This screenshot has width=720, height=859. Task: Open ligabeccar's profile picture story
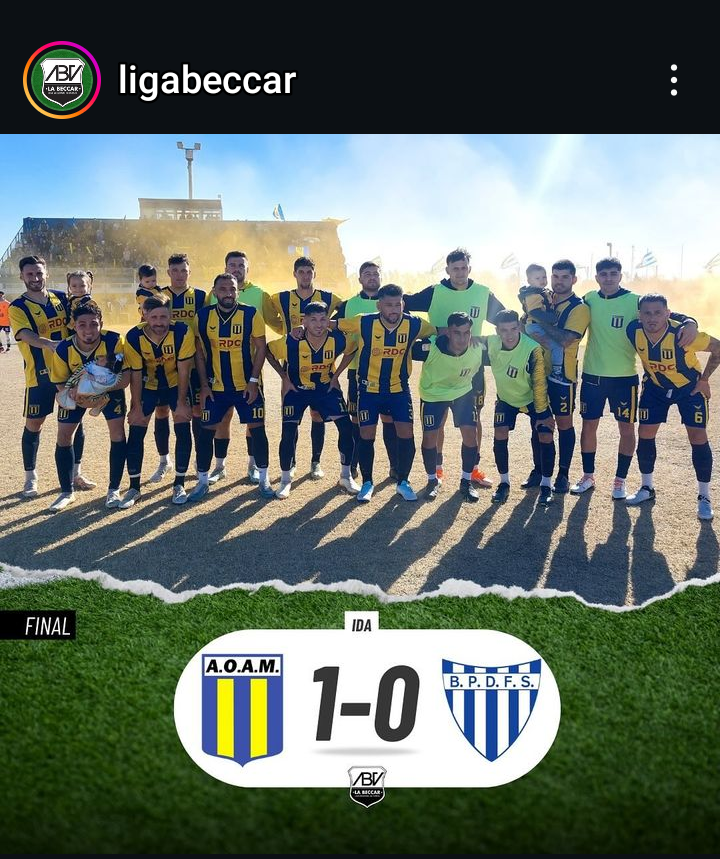pos(62,80)
